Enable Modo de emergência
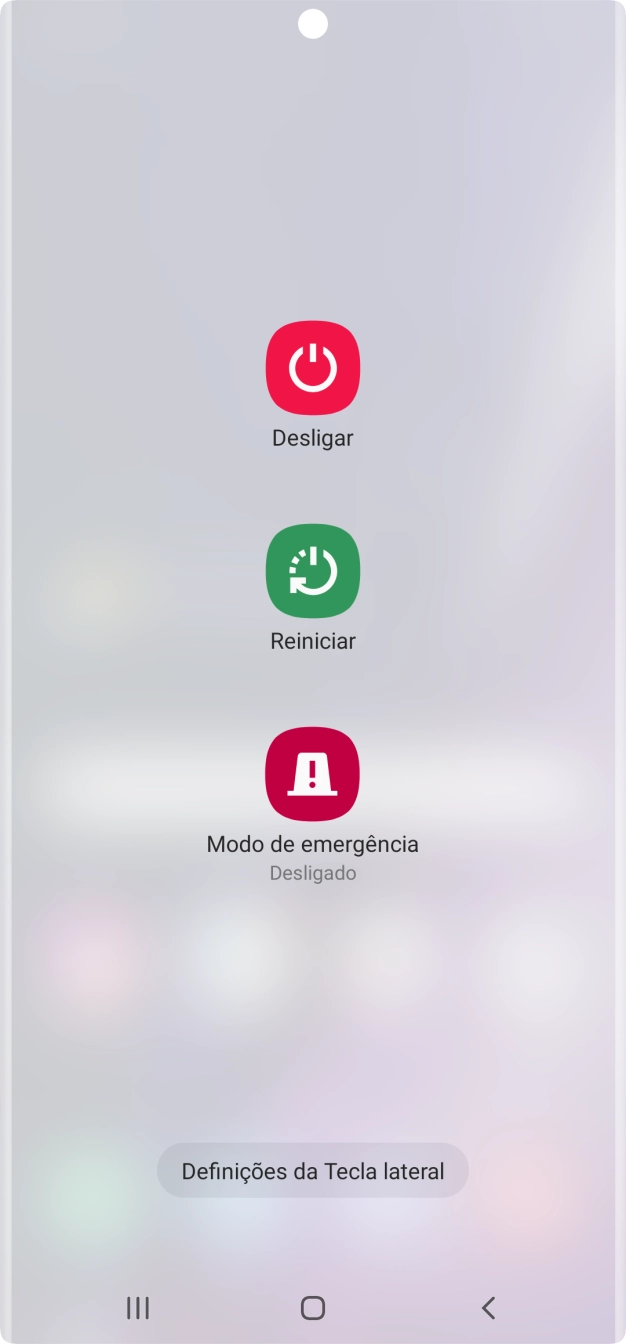This screenshot has height=1344, width=626. click(313, 774)
